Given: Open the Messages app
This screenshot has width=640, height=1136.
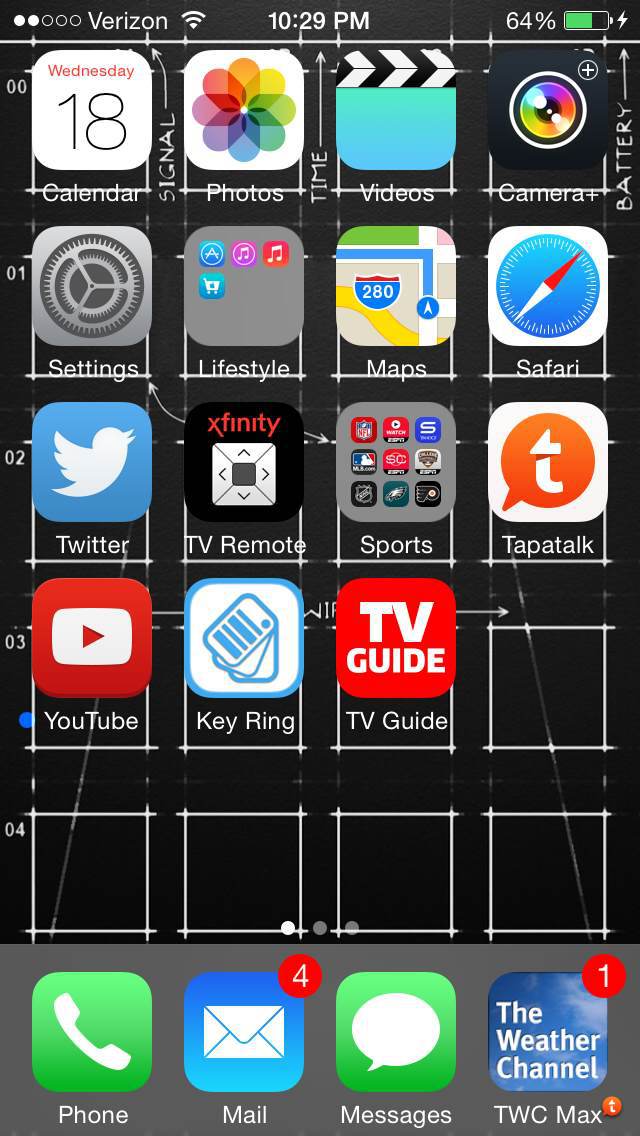Looking at the screenshot, I should (x=396, y=1032).
